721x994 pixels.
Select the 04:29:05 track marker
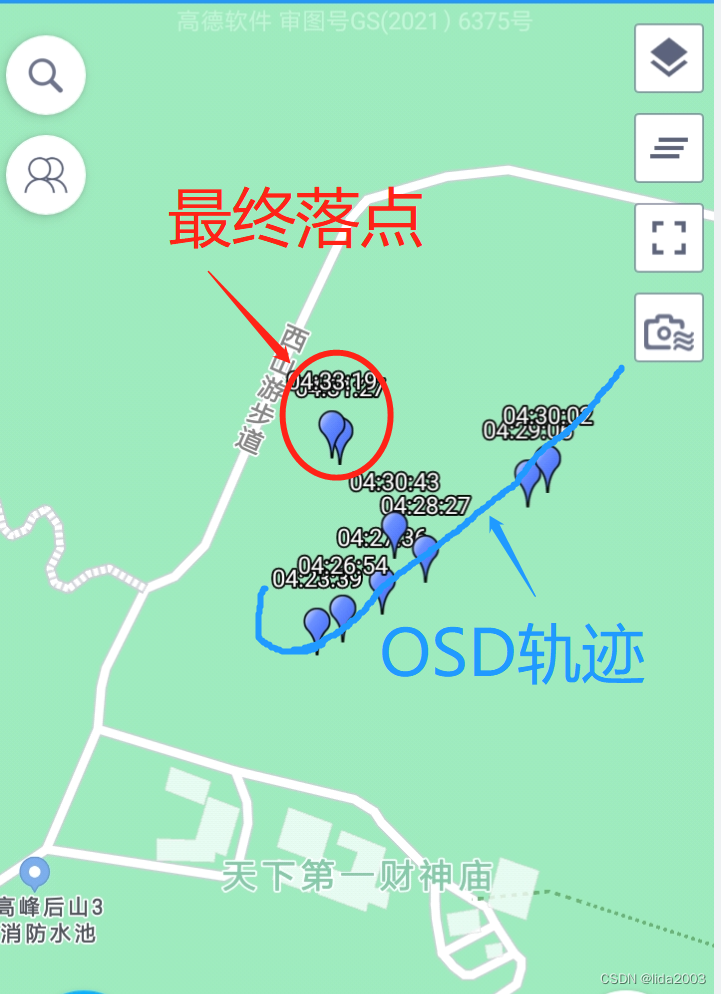[528, 473]
